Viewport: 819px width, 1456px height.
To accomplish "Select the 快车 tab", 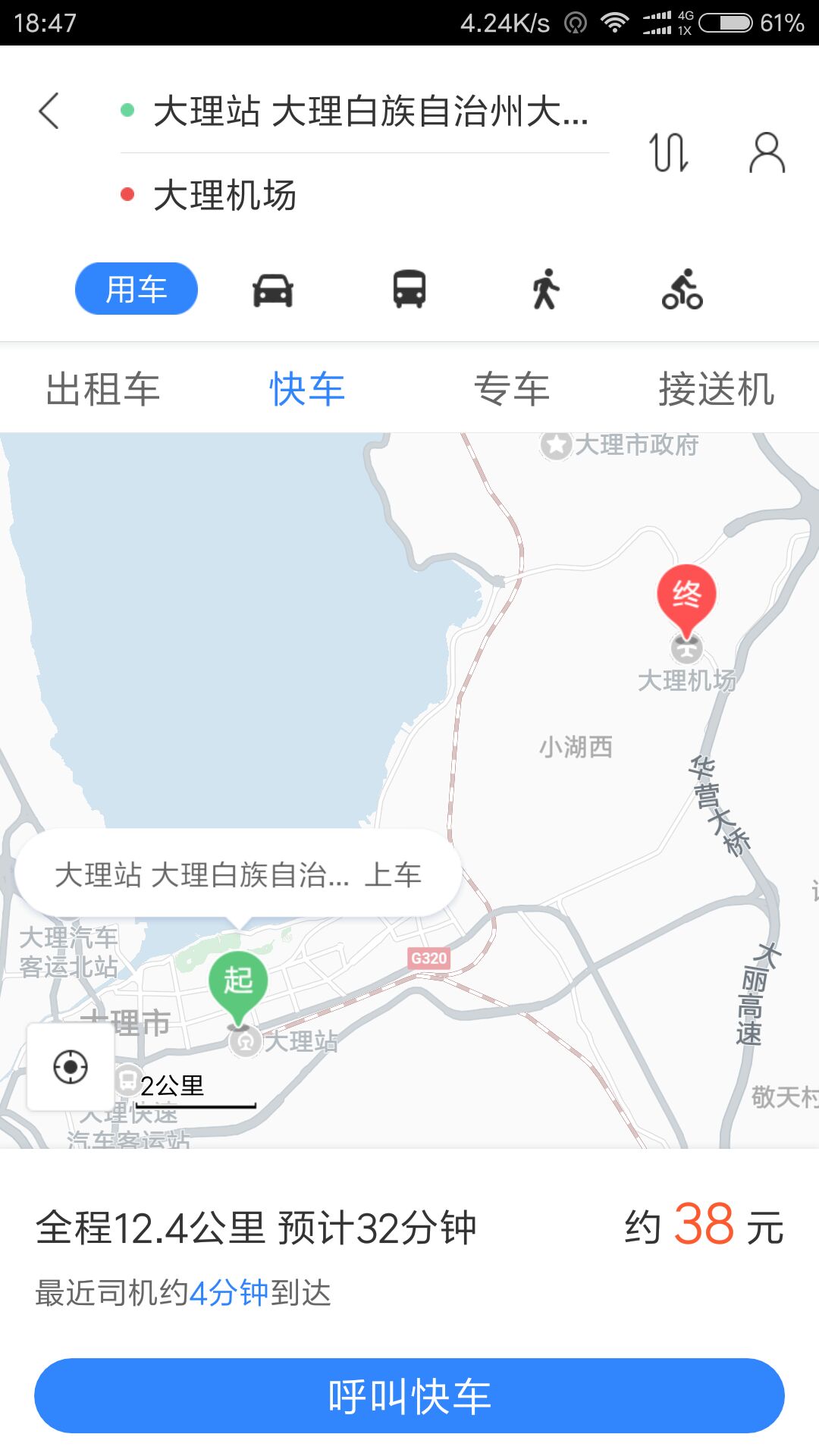I will [x=307, y=389].
